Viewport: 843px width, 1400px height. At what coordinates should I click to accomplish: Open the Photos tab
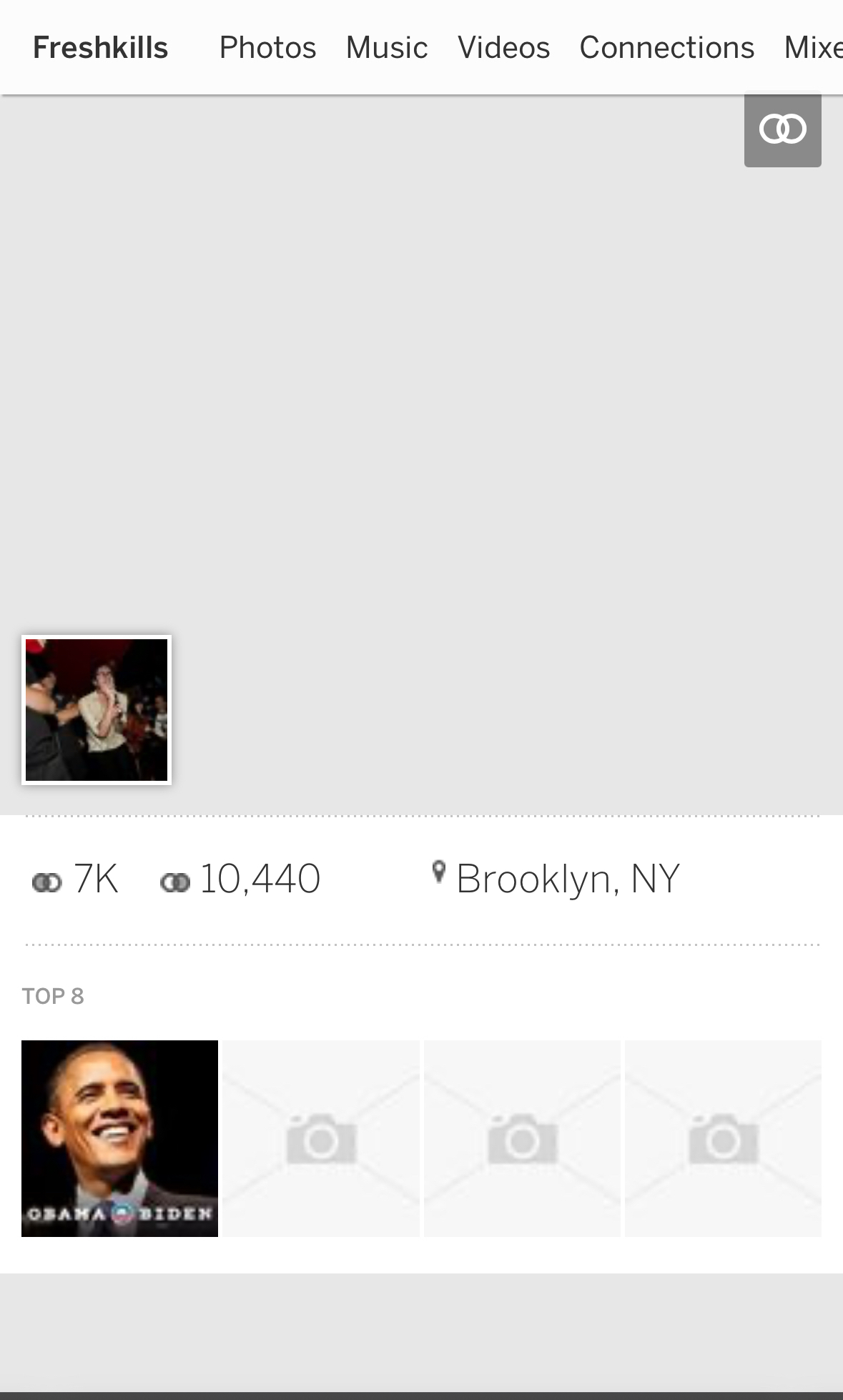coord(267,48)
